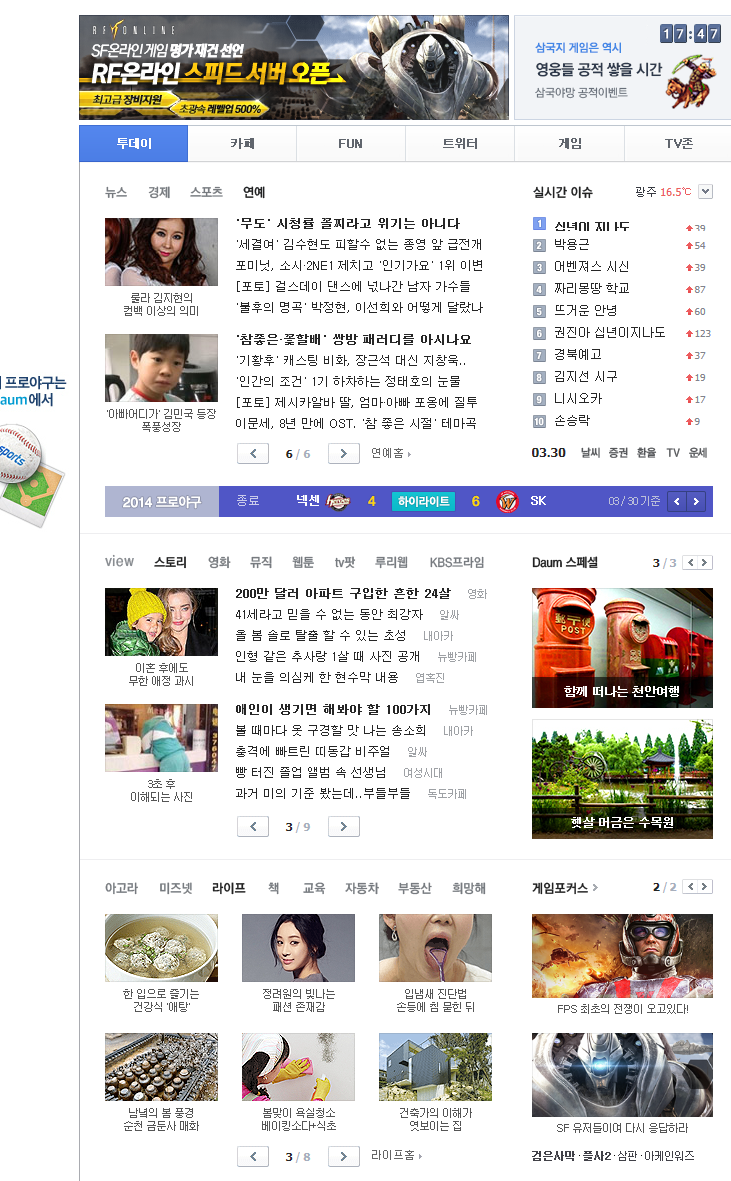731x1181 pixels.
Task: Select the 게임 tab
Action: [569, 143]
